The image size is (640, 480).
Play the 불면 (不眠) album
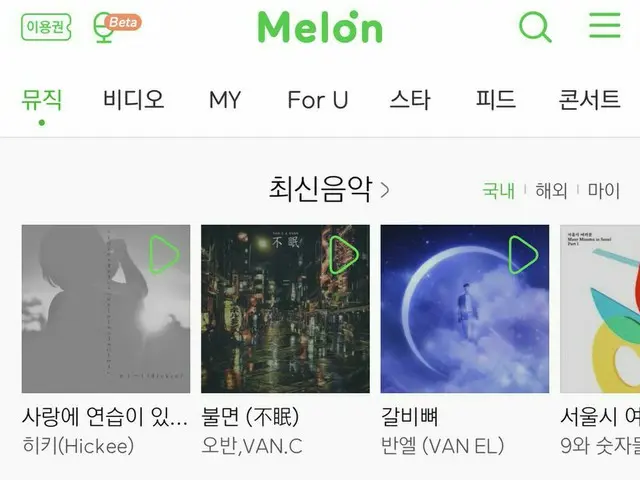(343, 255)
